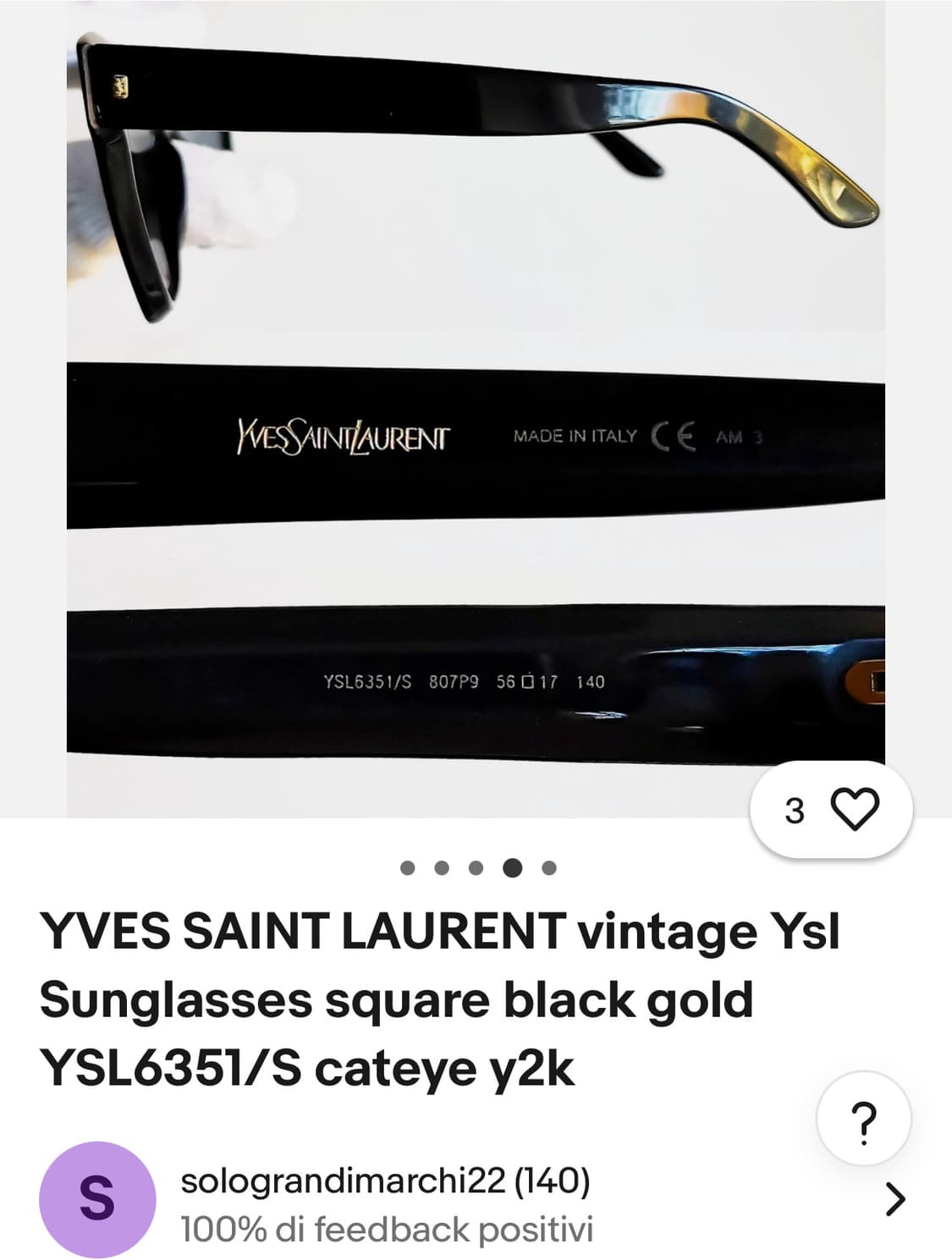
Task: Open solograndimarchi22 seller page
Action: pos(385,1182)
